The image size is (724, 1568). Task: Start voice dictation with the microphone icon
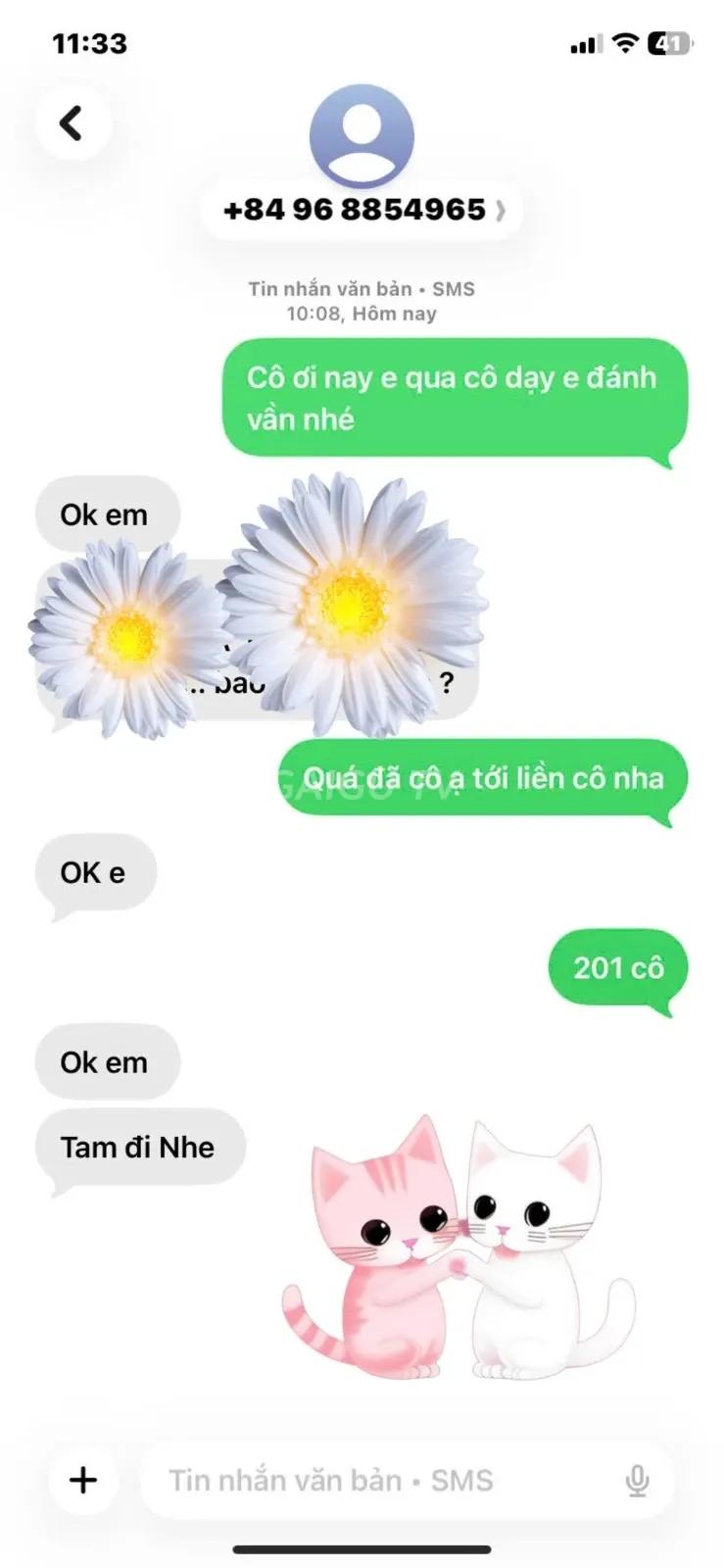tap(637, 1481)
